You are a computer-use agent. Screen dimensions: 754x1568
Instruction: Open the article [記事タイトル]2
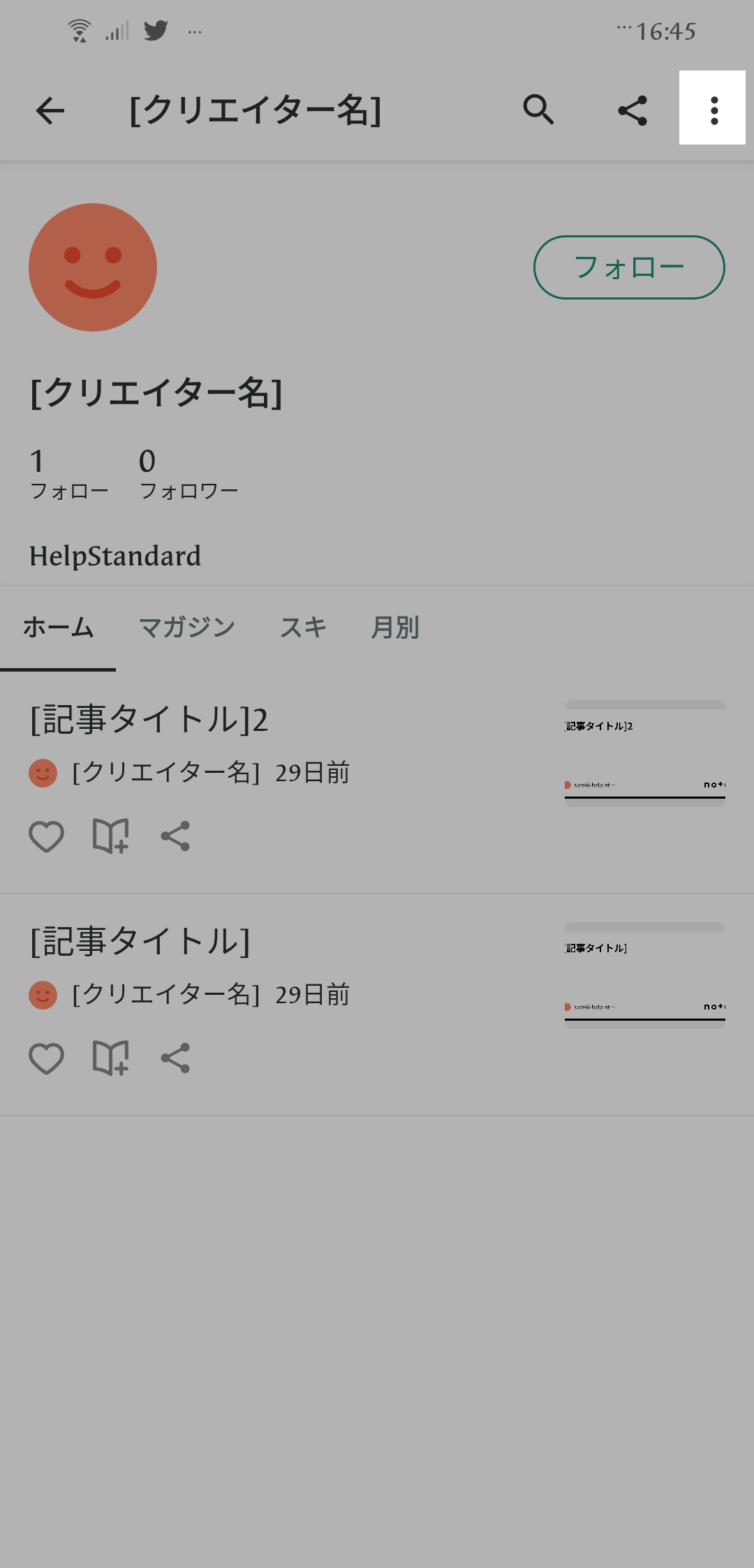coord(149,720)
